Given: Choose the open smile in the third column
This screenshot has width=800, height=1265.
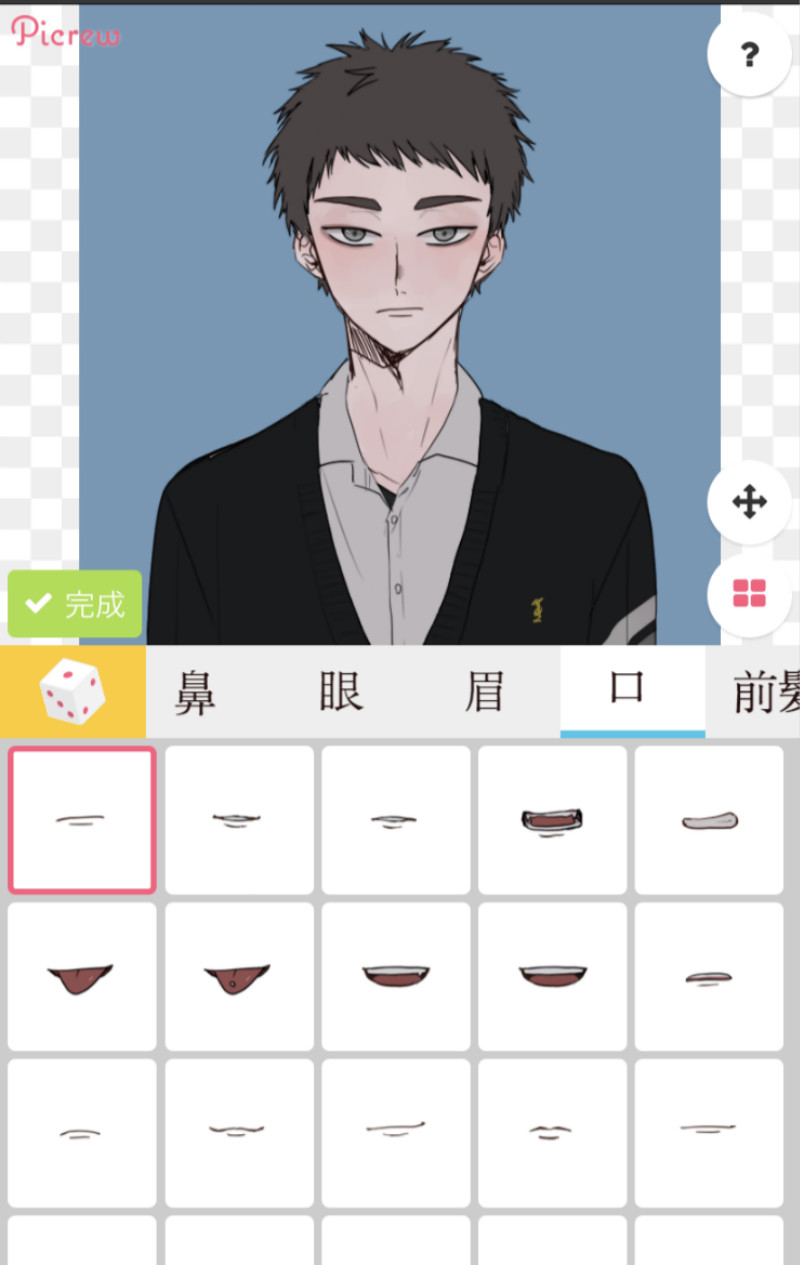Looking at the screenshot, I should 396,977.
